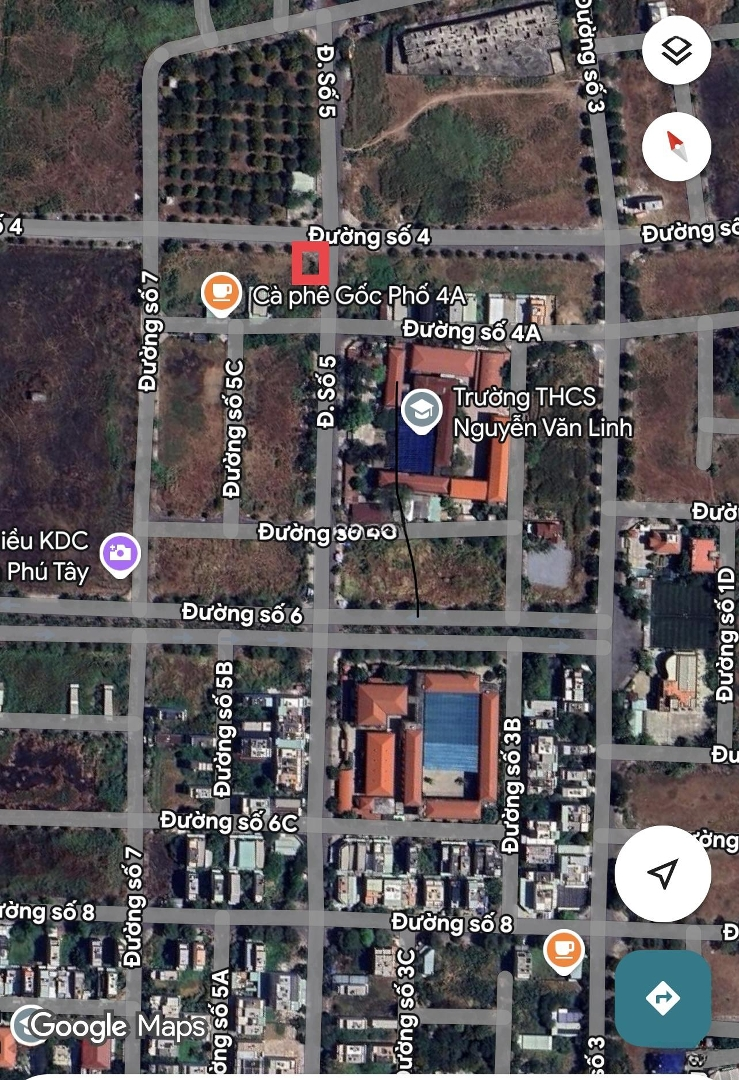Open the Trường THCS Nguyễn Văn Linh place
The image size is (739, 1080).
pyautogui.click(x=422, y=409)
